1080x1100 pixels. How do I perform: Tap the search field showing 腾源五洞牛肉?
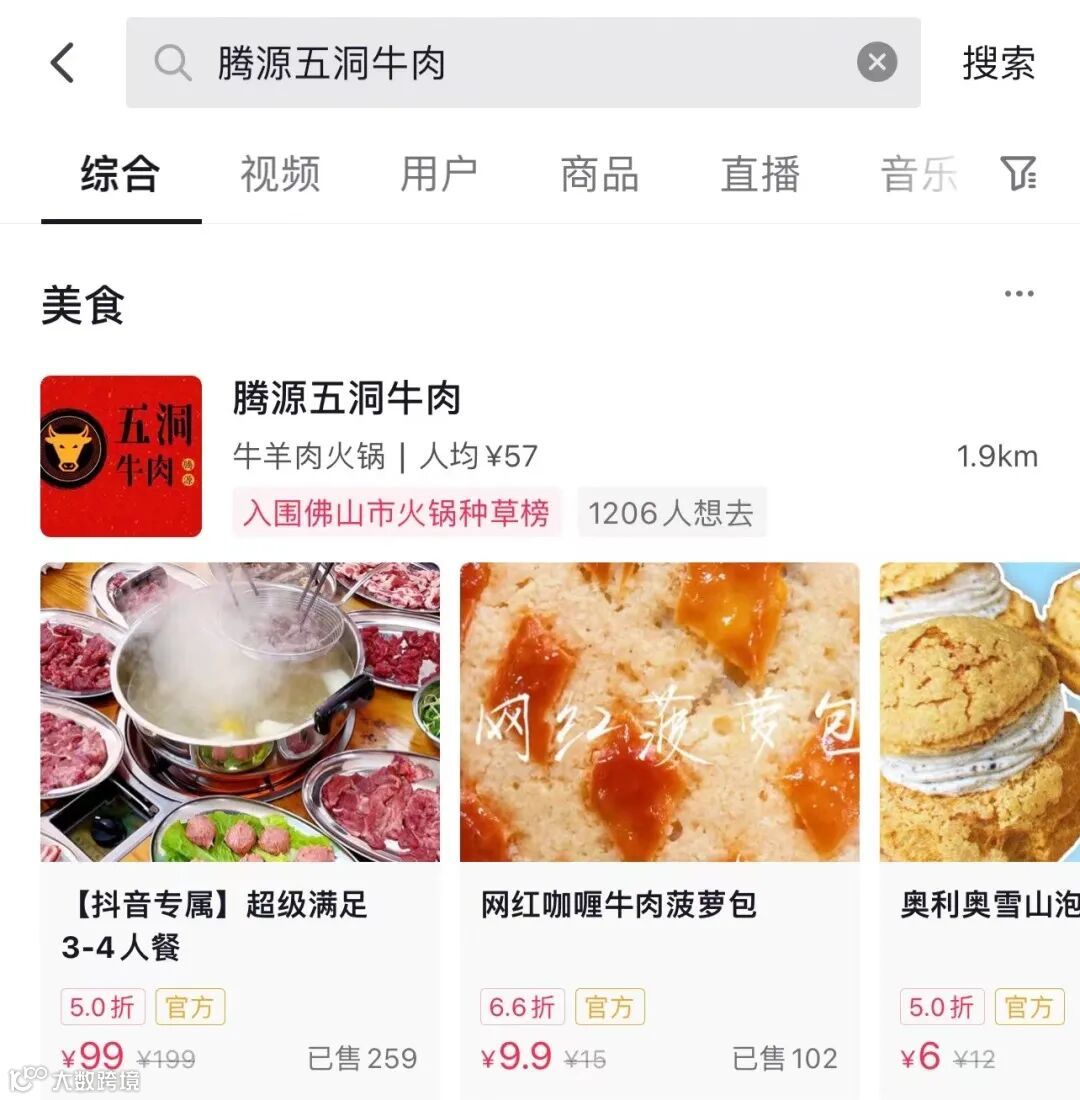coord(500,64)
